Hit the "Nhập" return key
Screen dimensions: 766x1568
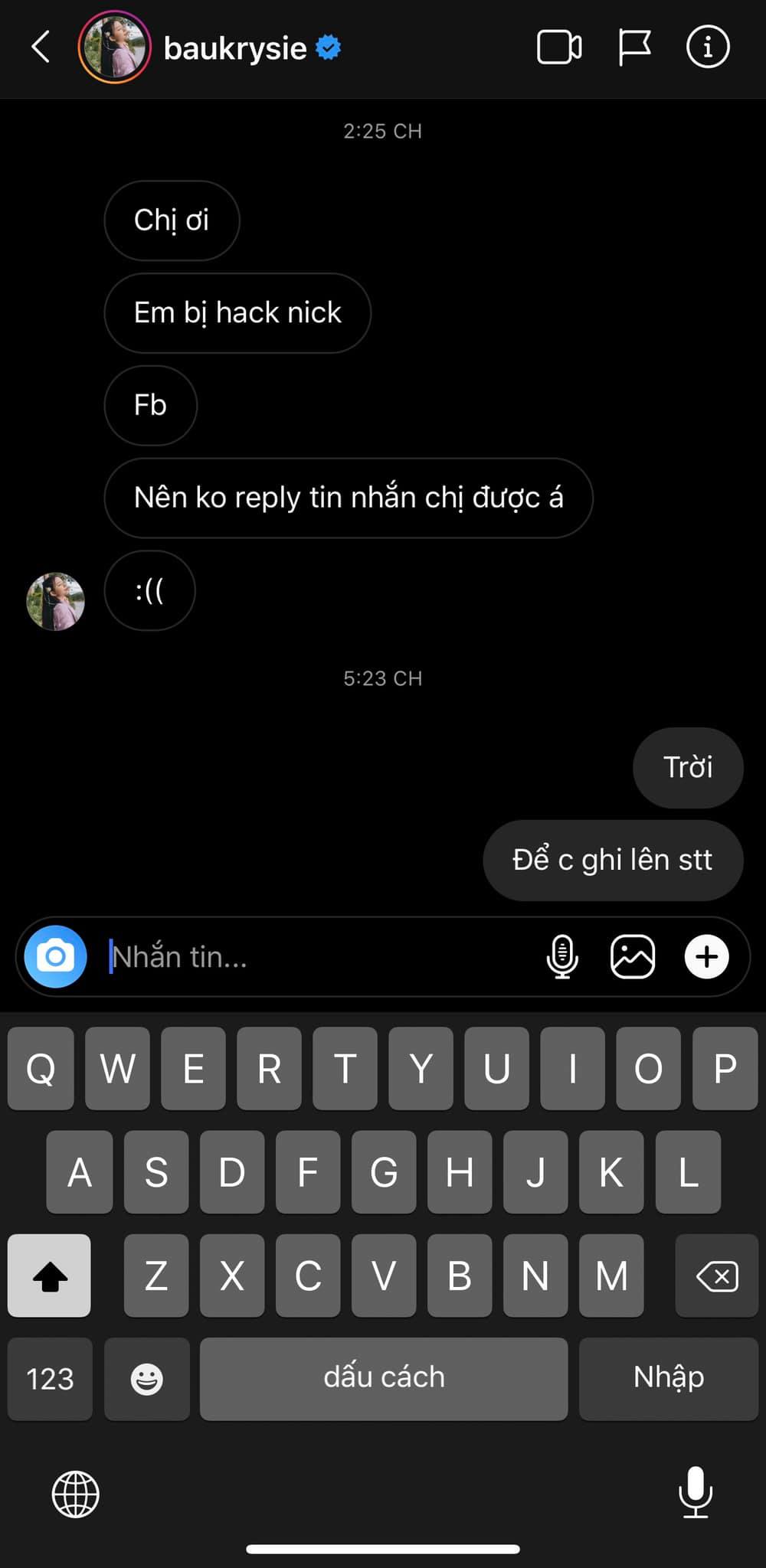pos(668,1378)
